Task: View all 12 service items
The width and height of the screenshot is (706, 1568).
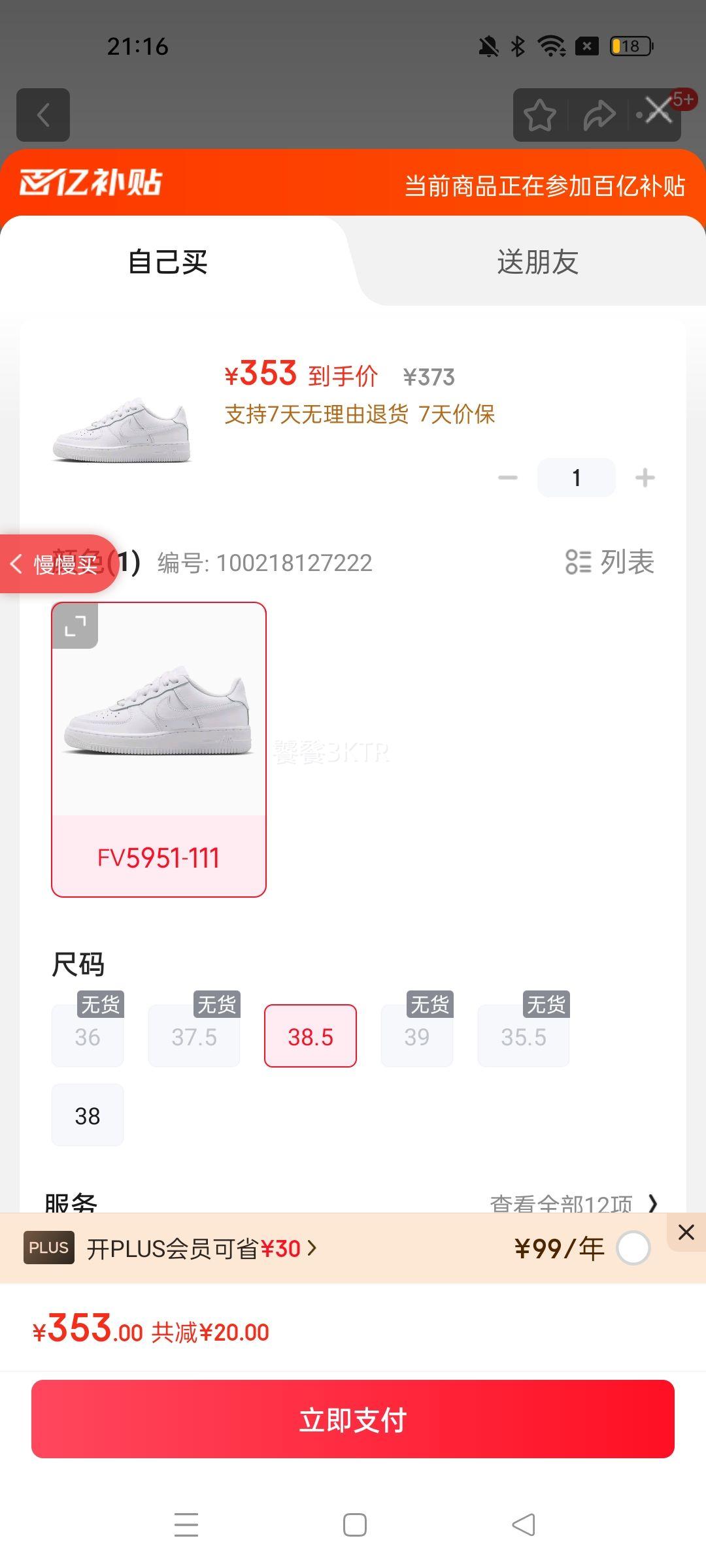Action: [574, 1203]
